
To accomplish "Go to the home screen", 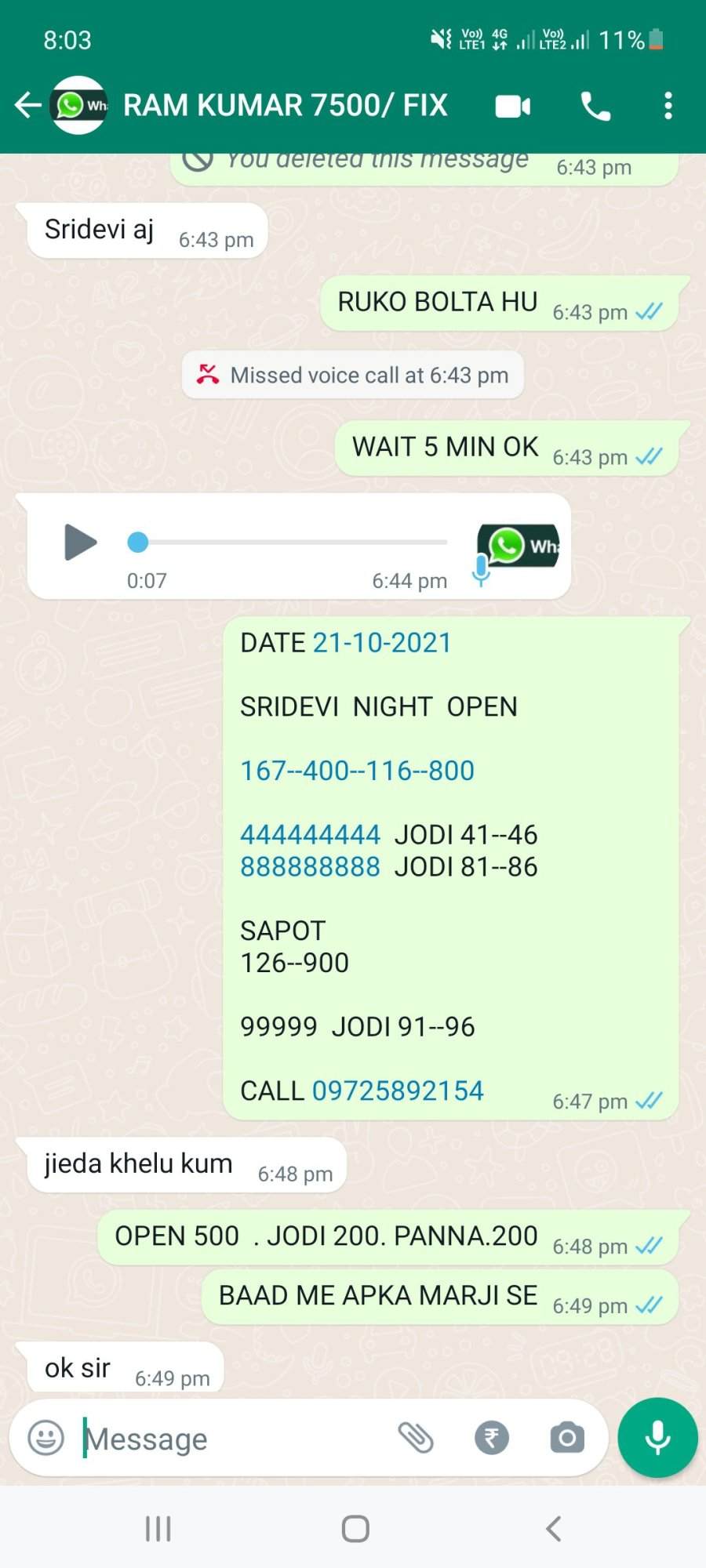I will click(x=355, y=1528).
